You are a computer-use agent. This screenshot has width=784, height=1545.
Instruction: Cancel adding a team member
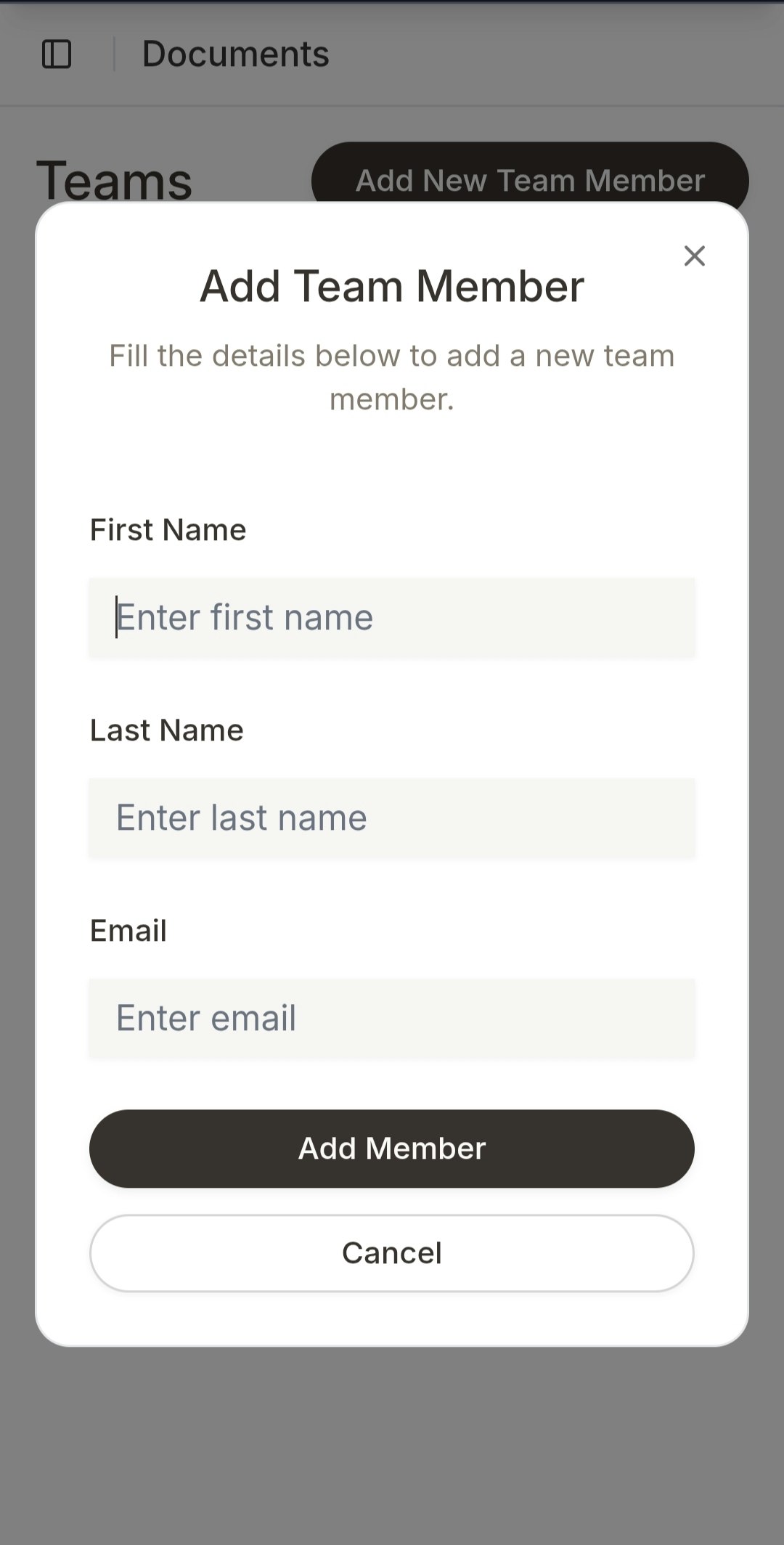tap(392, 1252)
